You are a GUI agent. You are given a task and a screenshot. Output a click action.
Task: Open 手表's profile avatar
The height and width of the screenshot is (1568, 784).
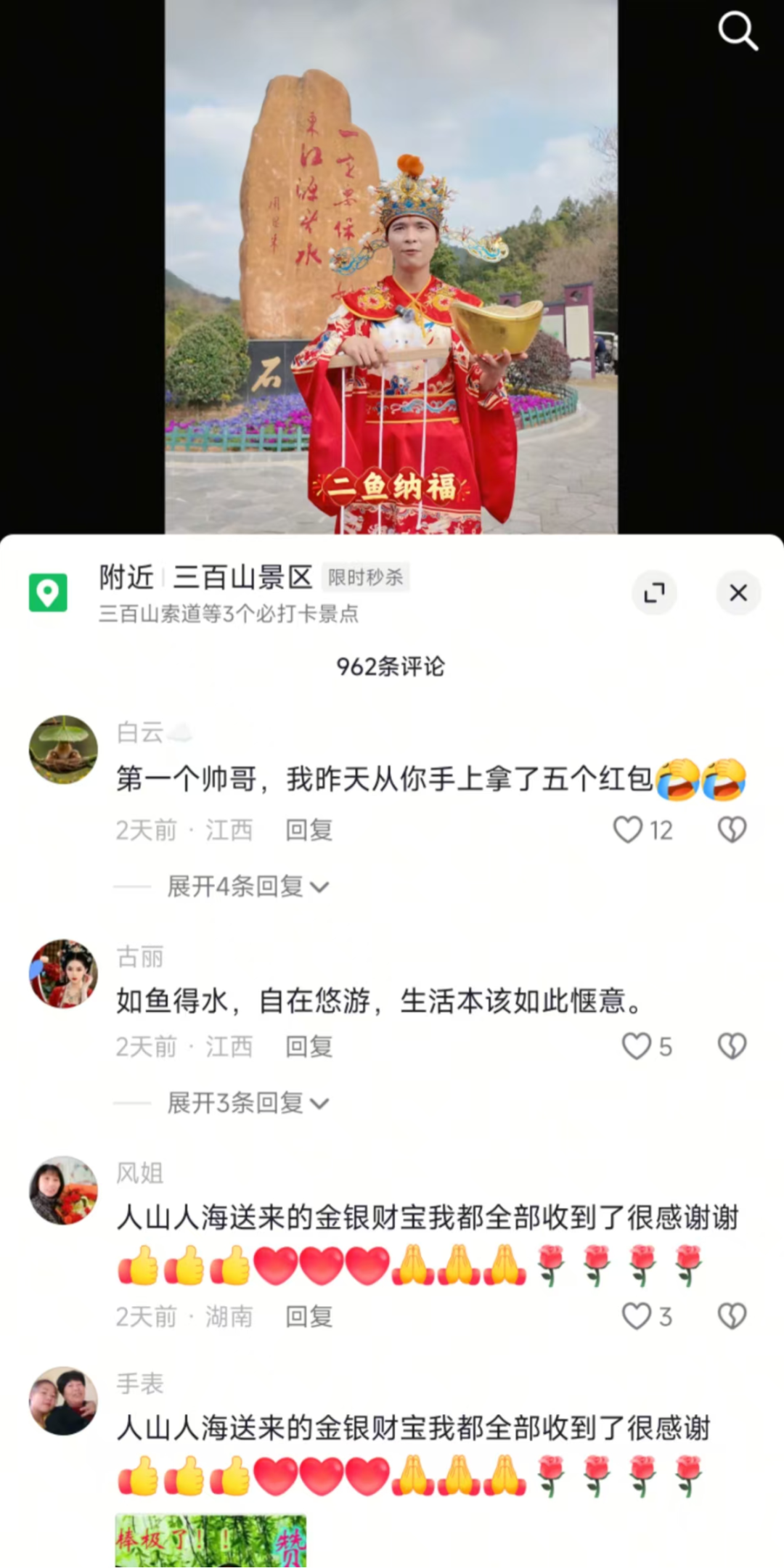pos(63,1401)
